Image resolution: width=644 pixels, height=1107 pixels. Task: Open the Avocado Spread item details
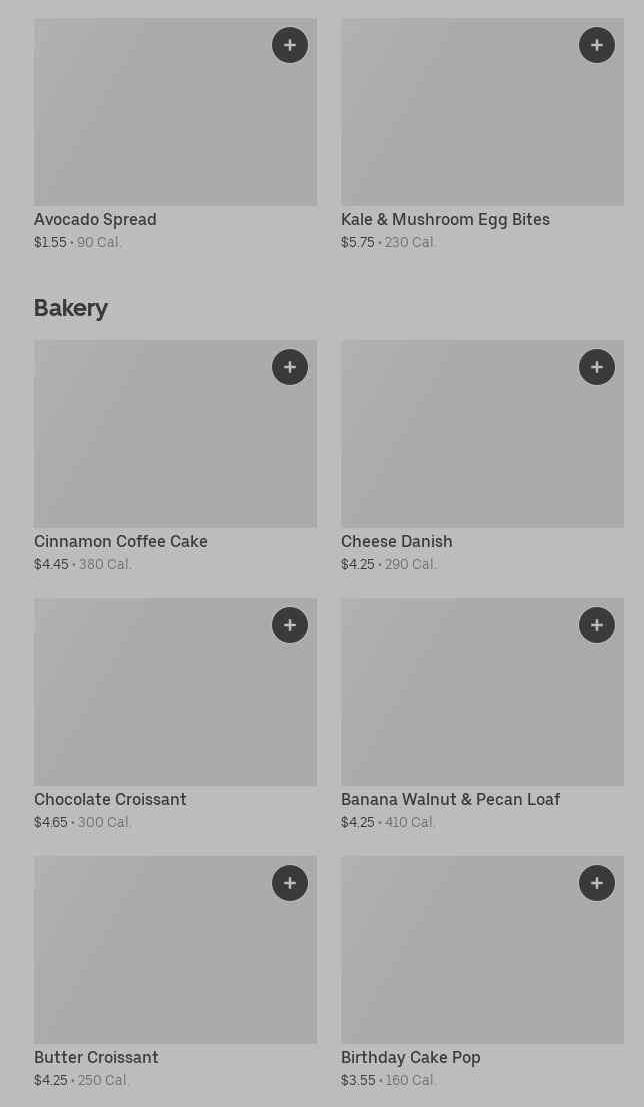pos(175,134)
